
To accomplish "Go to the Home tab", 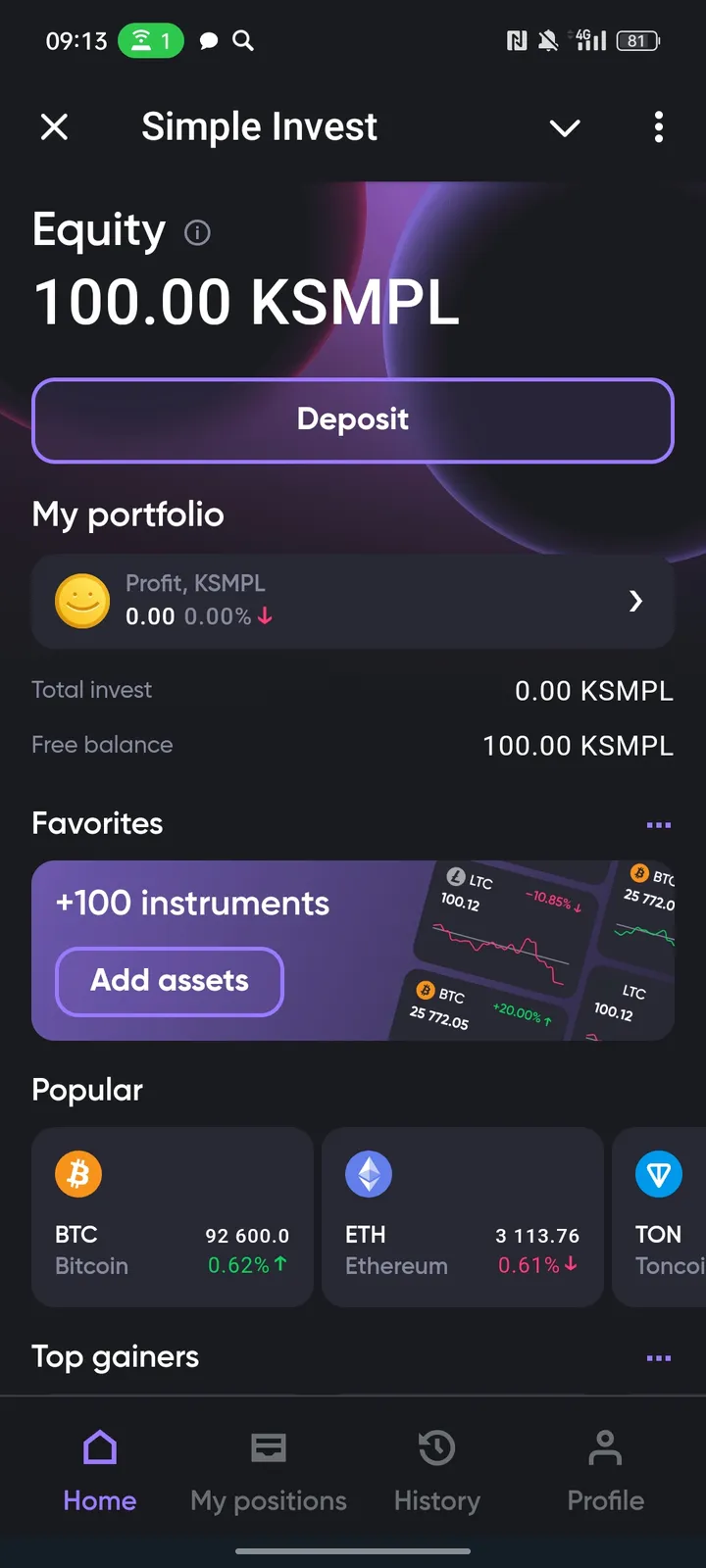I will pyautogui.click(x=100, y=1471).
